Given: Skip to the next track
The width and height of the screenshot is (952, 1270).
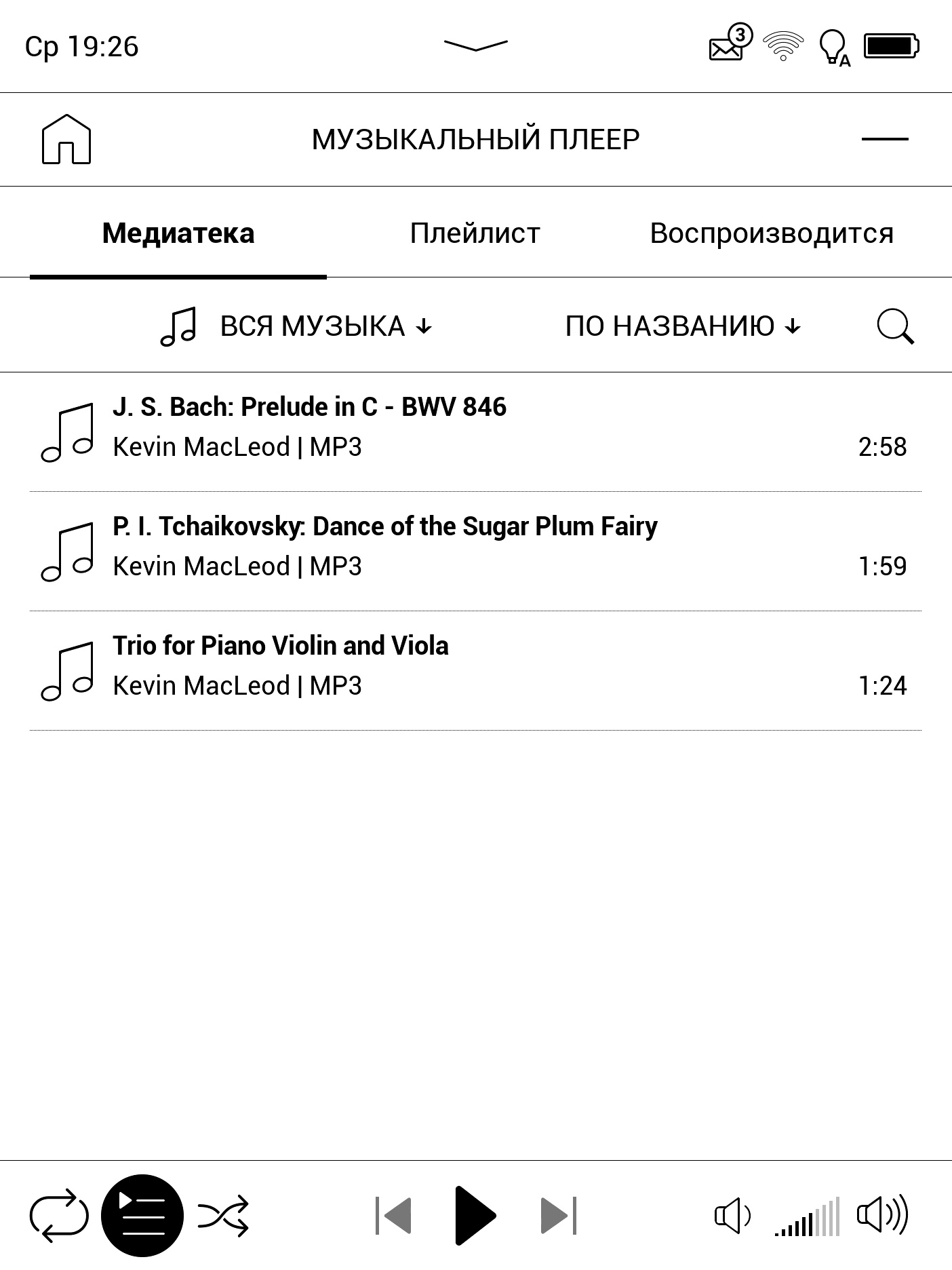Looking at the screenshot, I should (x=558, y=1215).
